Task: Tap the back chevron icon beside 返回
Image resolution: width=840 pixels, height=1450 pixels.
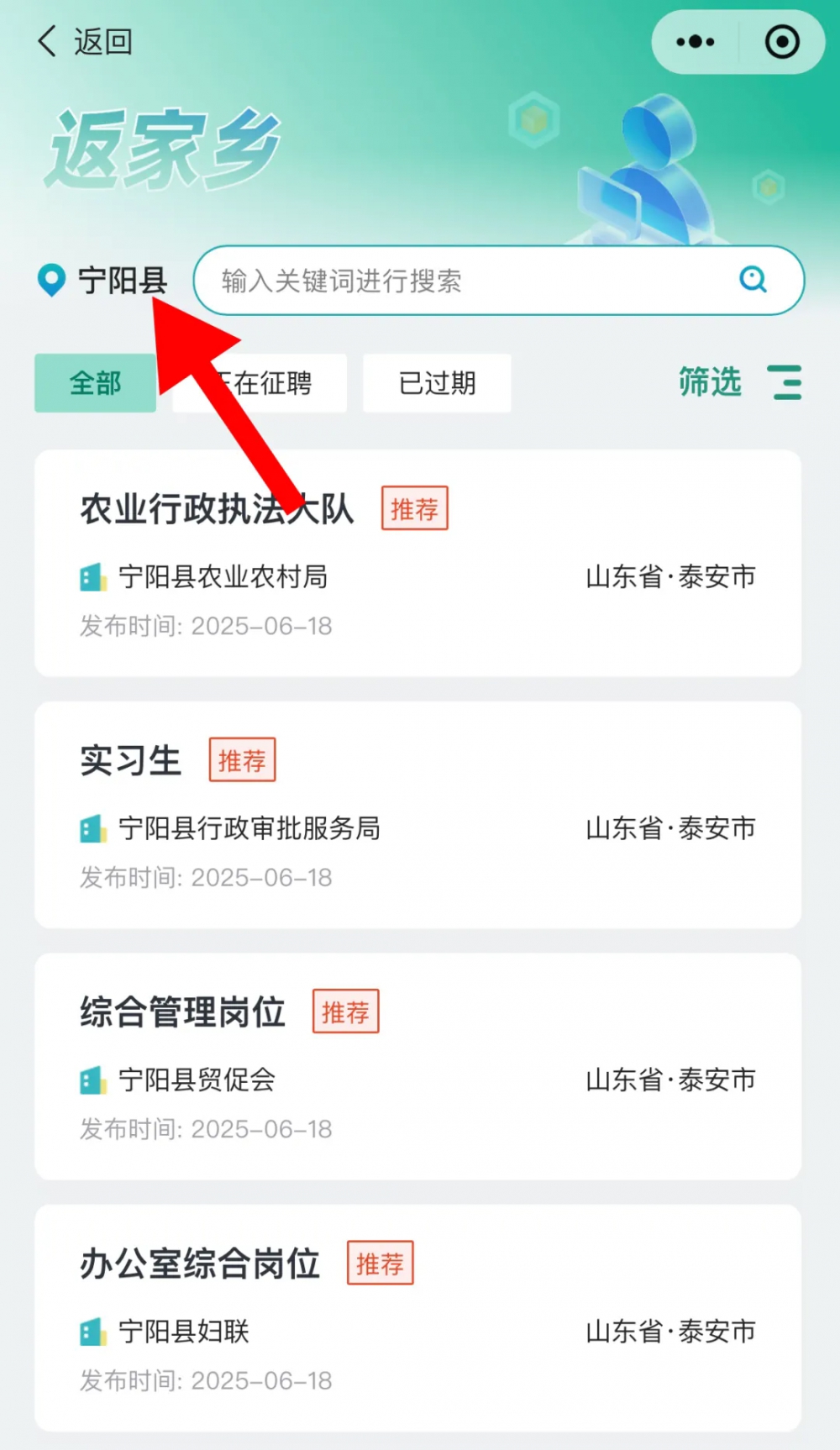Action: point(46,40)
